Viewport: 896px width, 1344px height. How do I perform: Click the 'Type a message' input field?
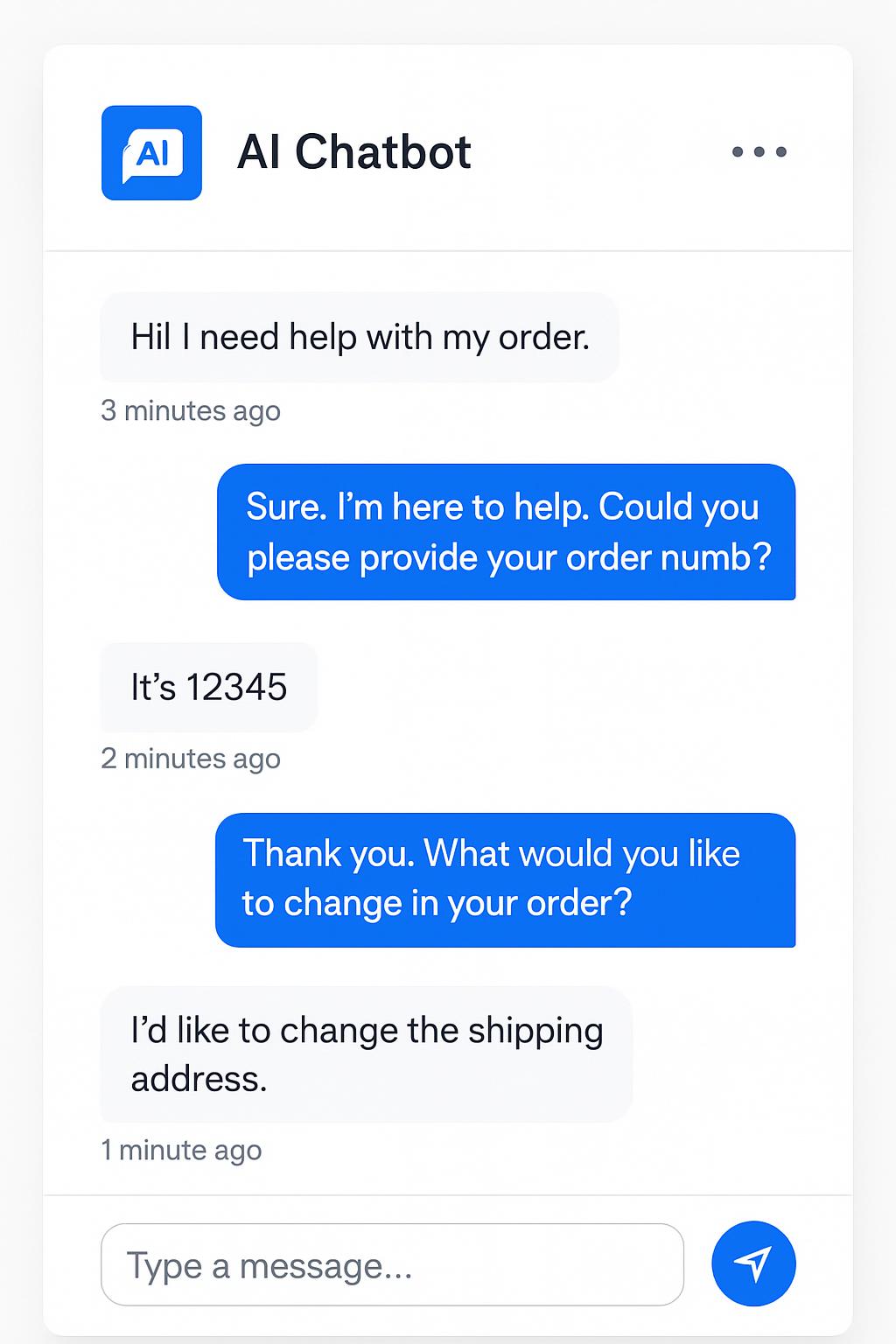[392, 1264]
